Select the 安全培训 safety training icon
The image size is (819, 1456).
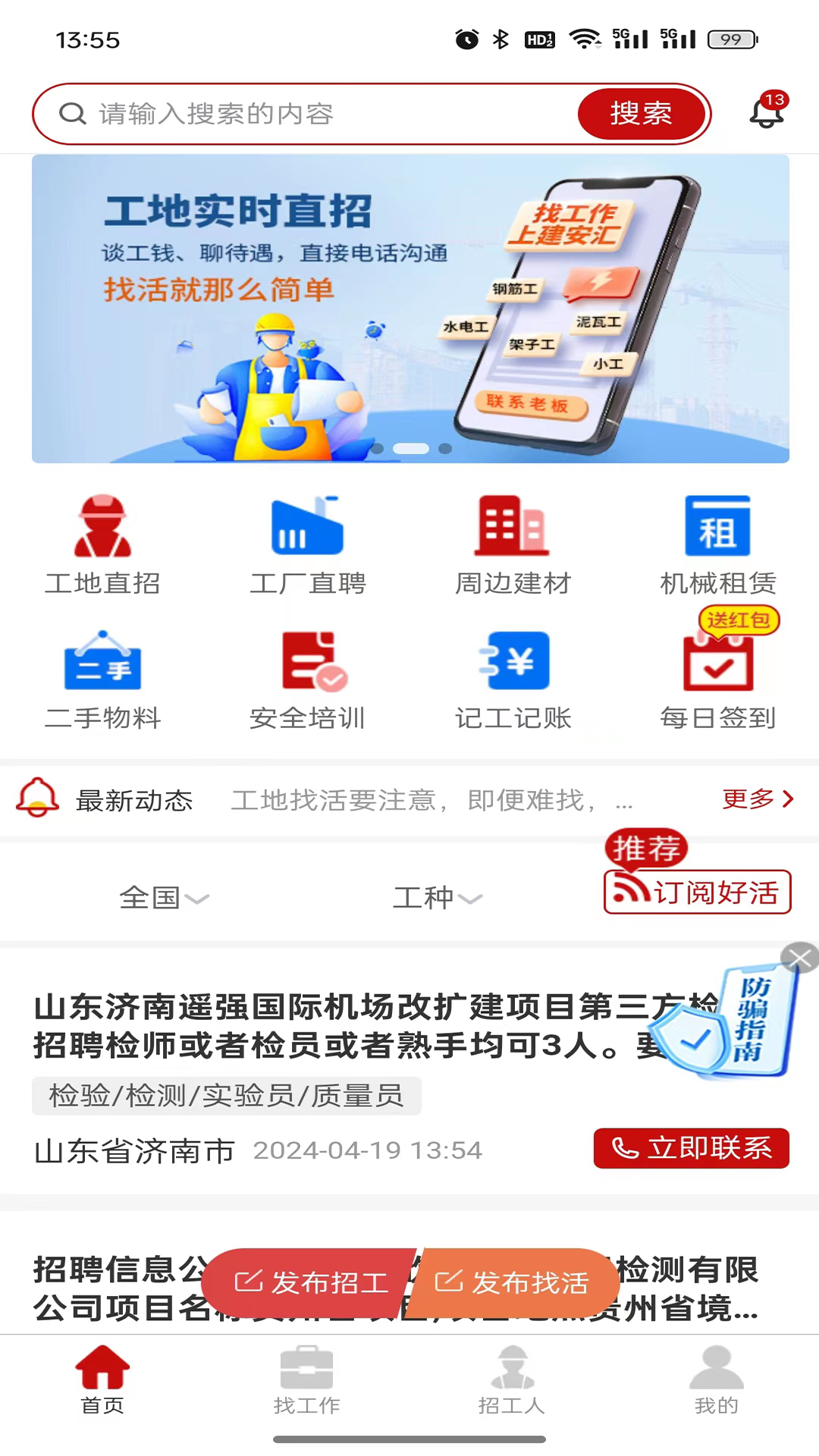point(307,679)
